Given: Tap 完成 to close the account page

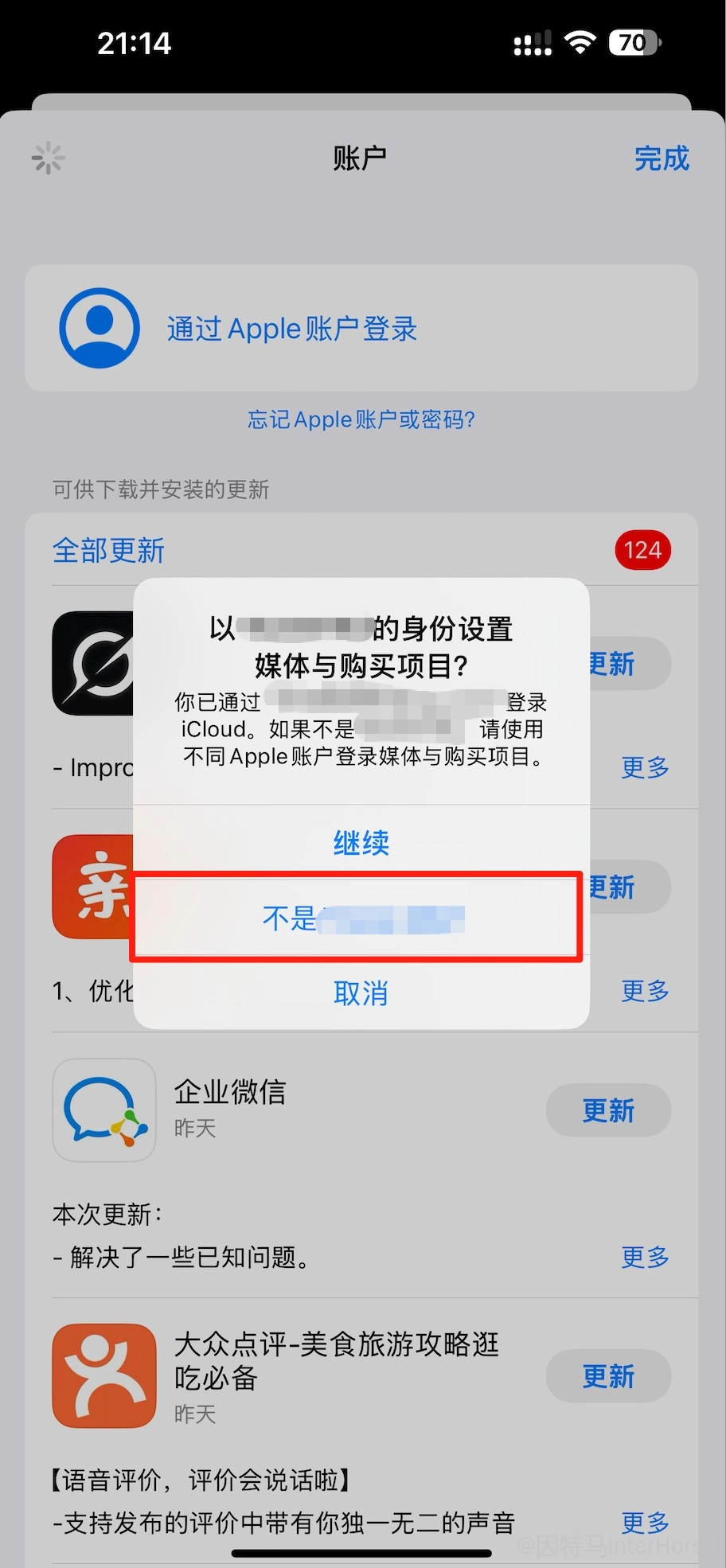Looking at the screenshot, I should [x=661, y=158].
